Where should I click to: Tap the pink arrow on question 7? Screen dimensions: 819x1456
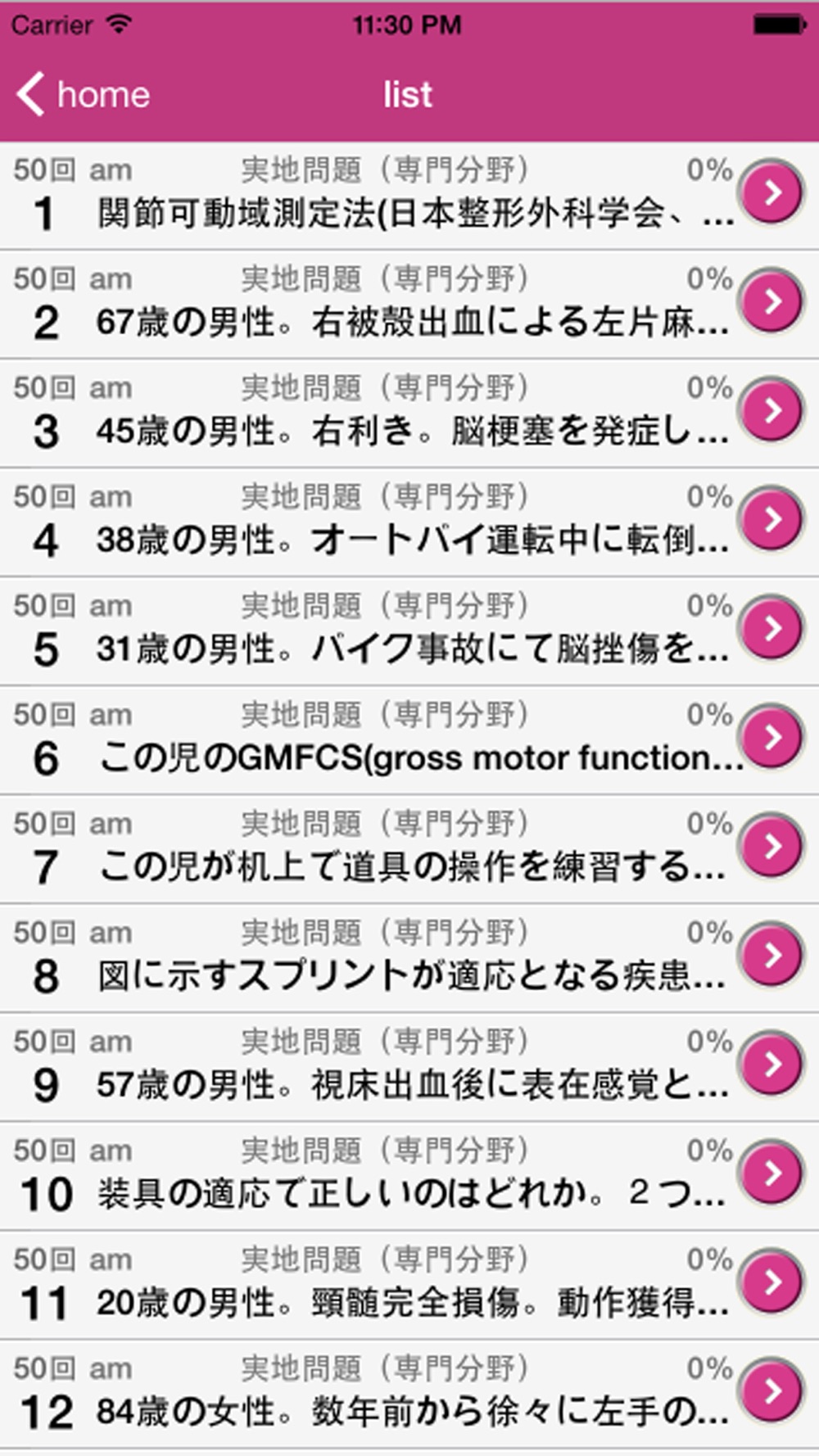click(771, 846)
